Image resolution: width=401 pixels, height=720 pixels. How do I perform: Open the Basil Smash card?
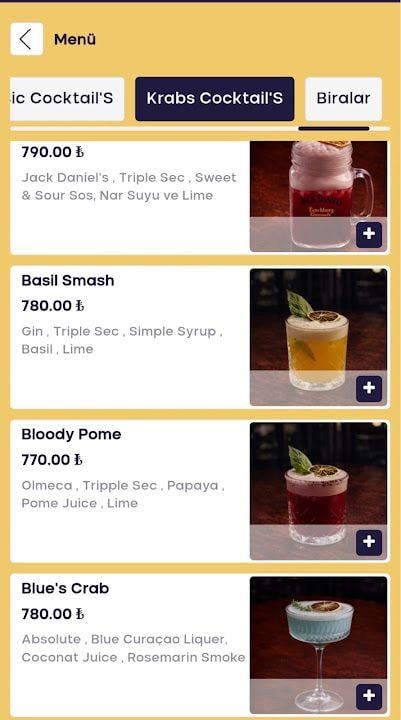click(200, 337)
